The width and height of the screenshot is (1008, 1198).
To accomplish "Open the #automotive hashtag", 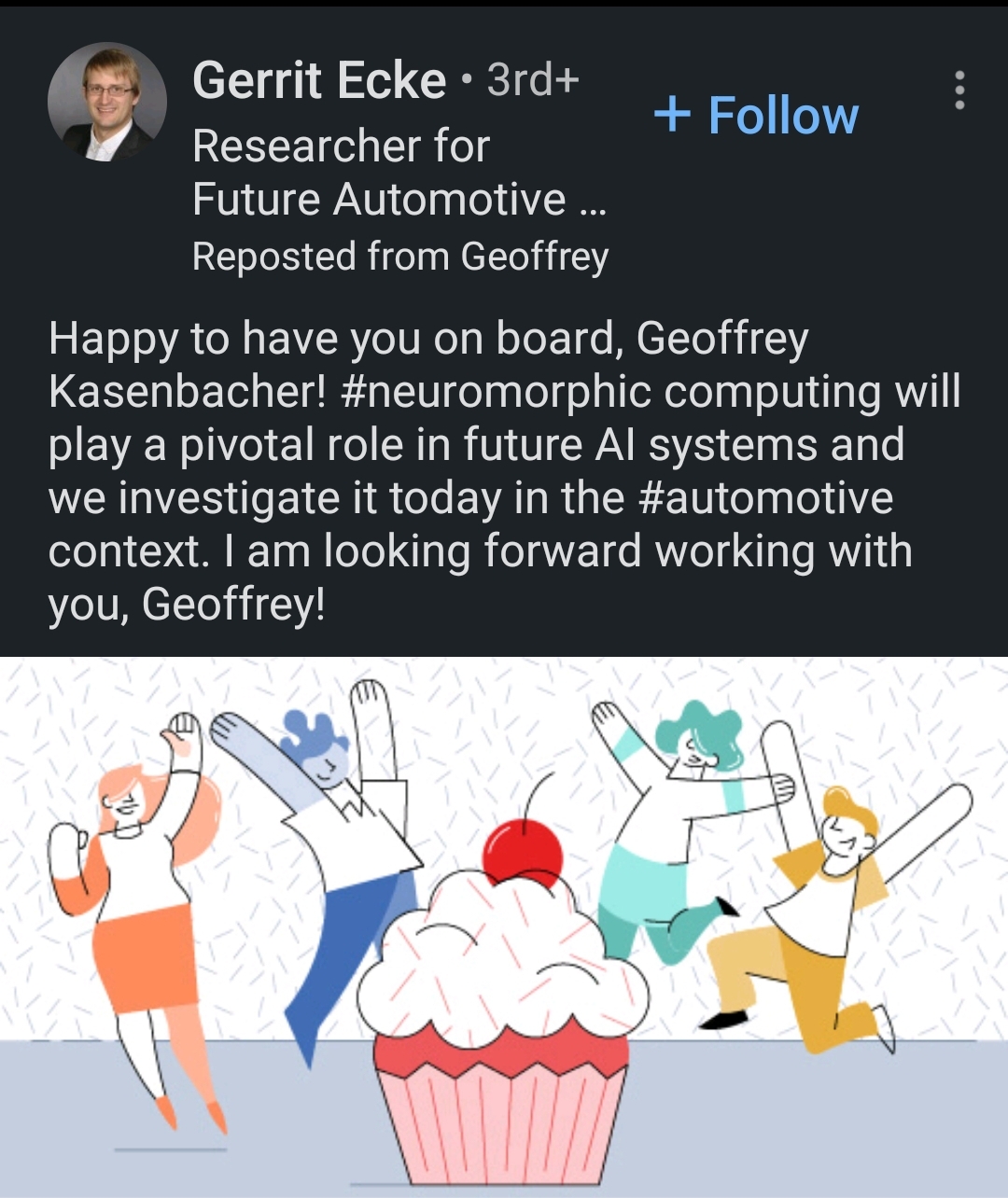I will point(765,498).
